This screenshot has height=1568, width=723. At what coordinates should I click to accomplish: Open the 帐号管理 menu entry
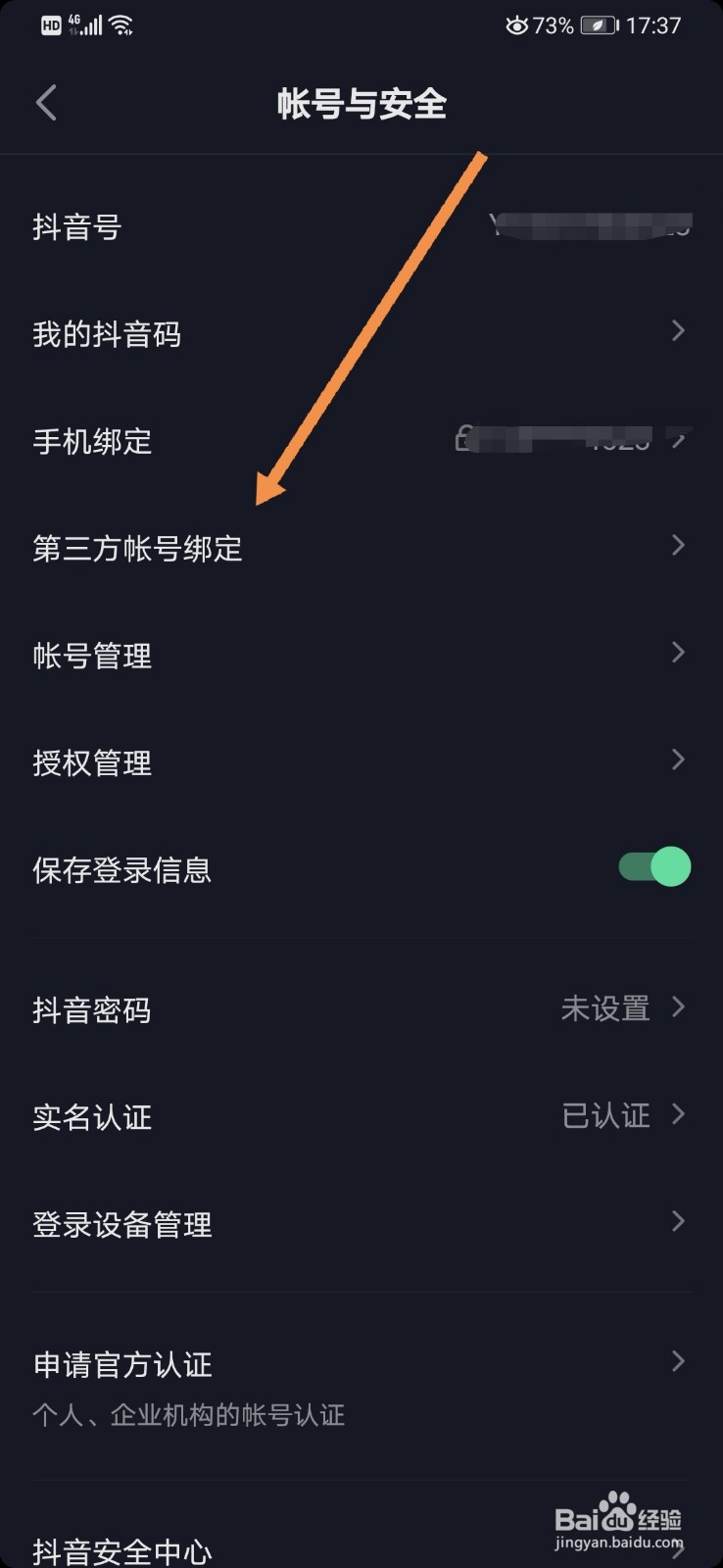point(361,655)
